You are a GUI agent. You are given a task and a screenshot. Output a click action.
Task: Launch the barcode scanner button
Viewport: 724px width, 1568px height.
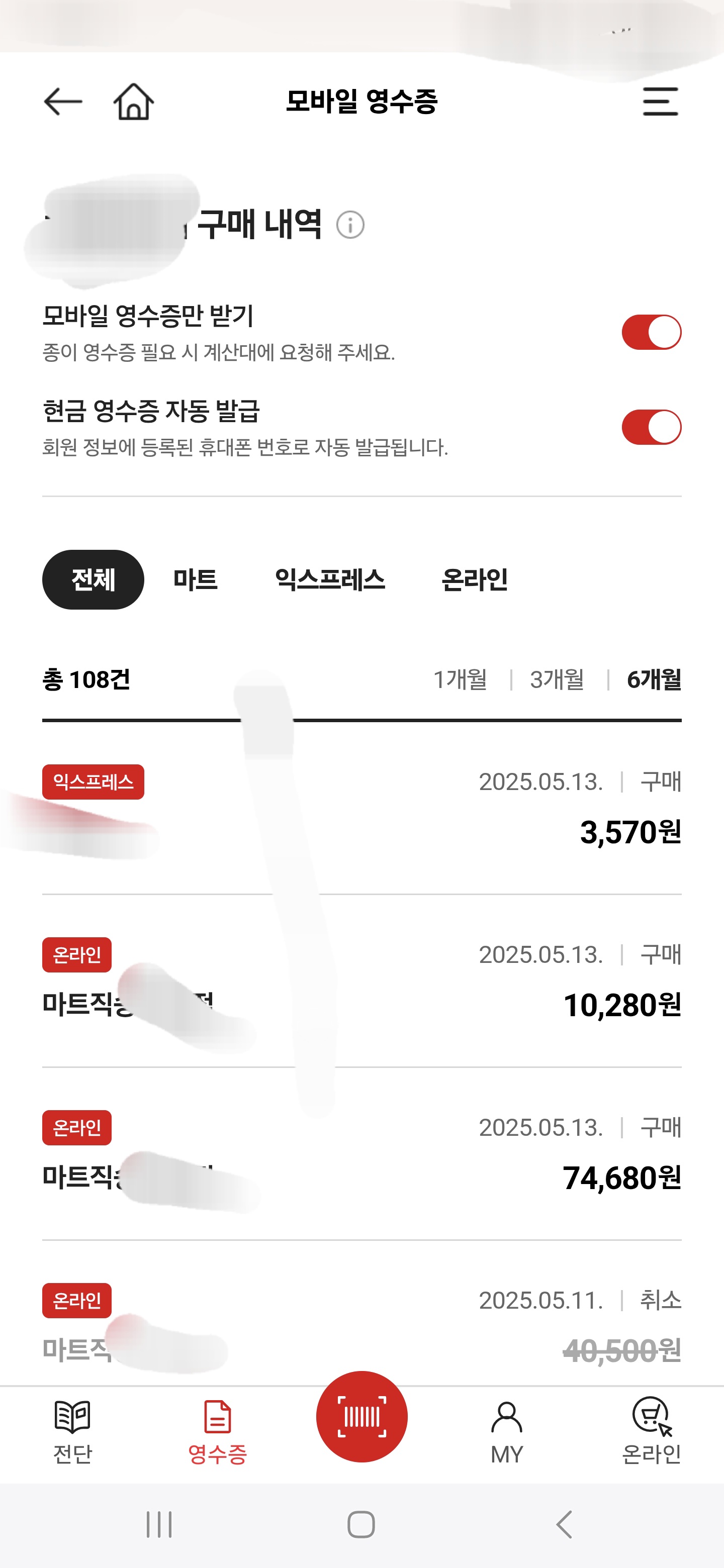(361, 1417)
